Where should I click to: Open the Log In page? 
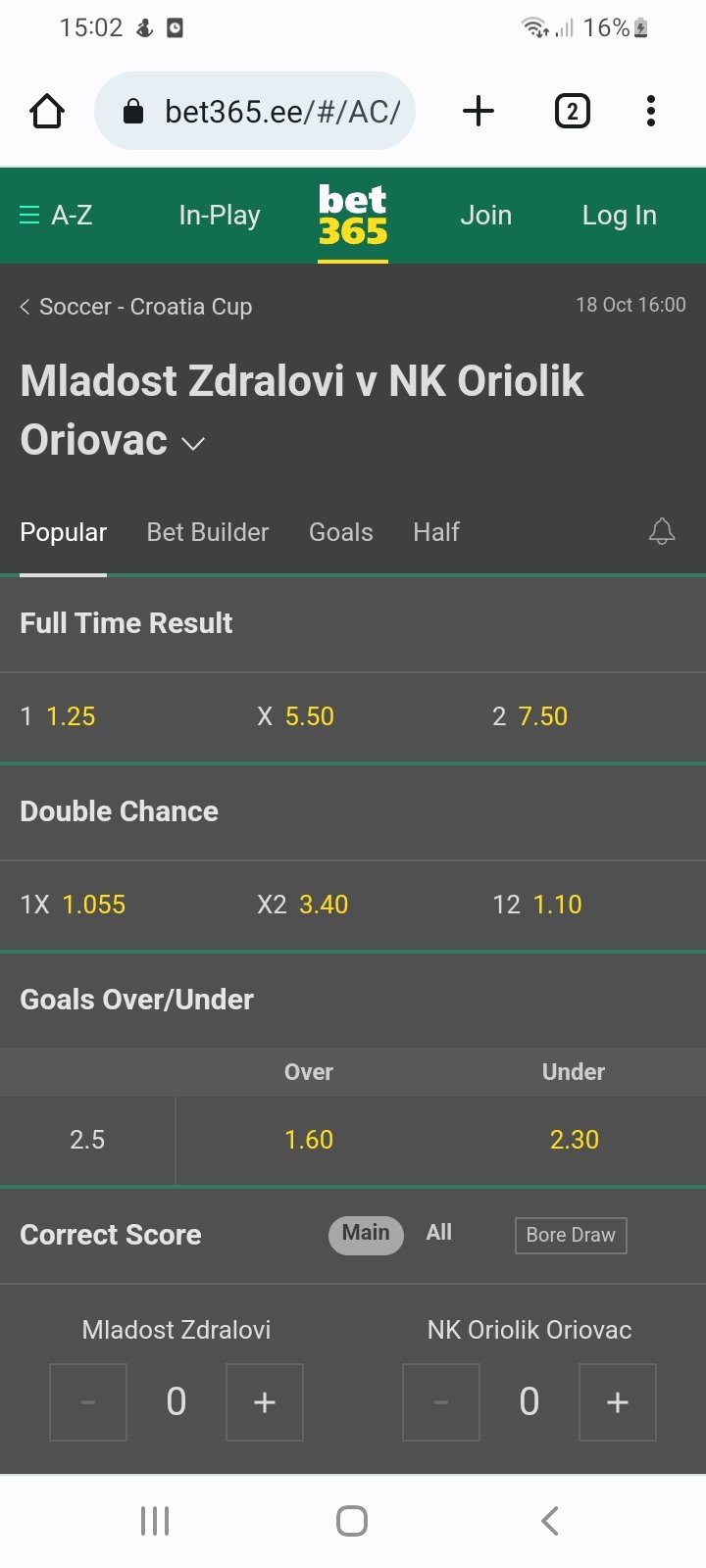[x=619, y=216]
